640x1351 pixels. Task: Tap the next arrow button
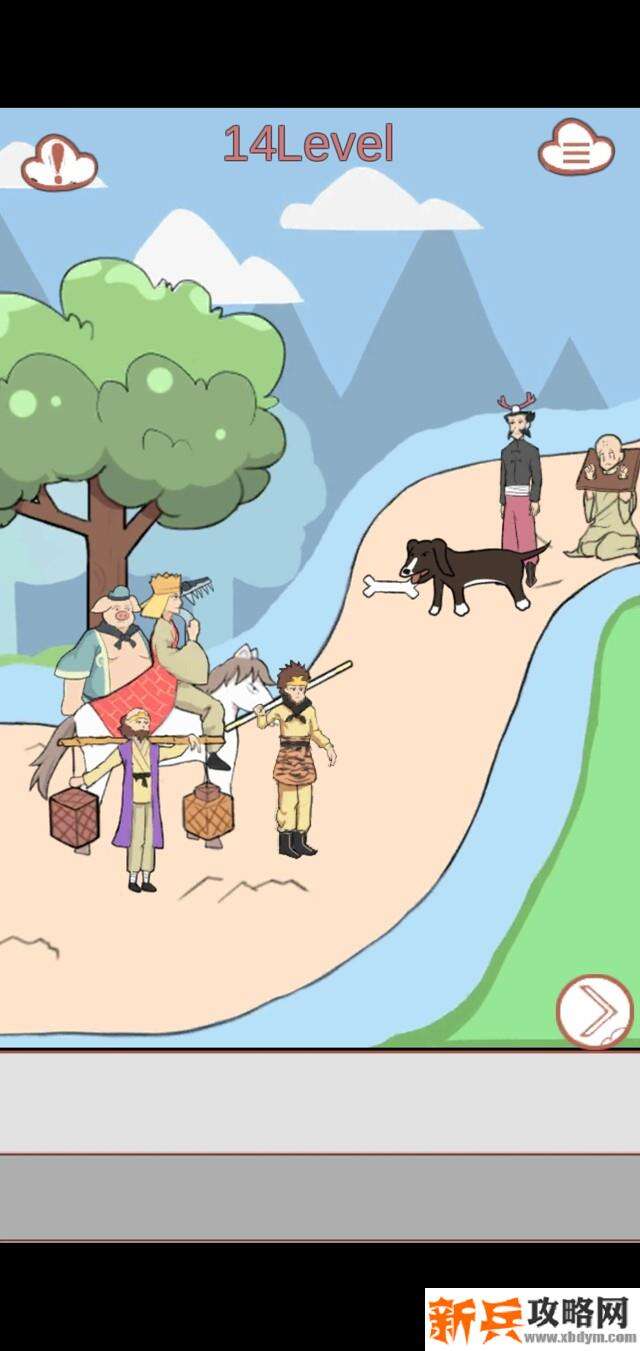click(x=595, y=1011)
